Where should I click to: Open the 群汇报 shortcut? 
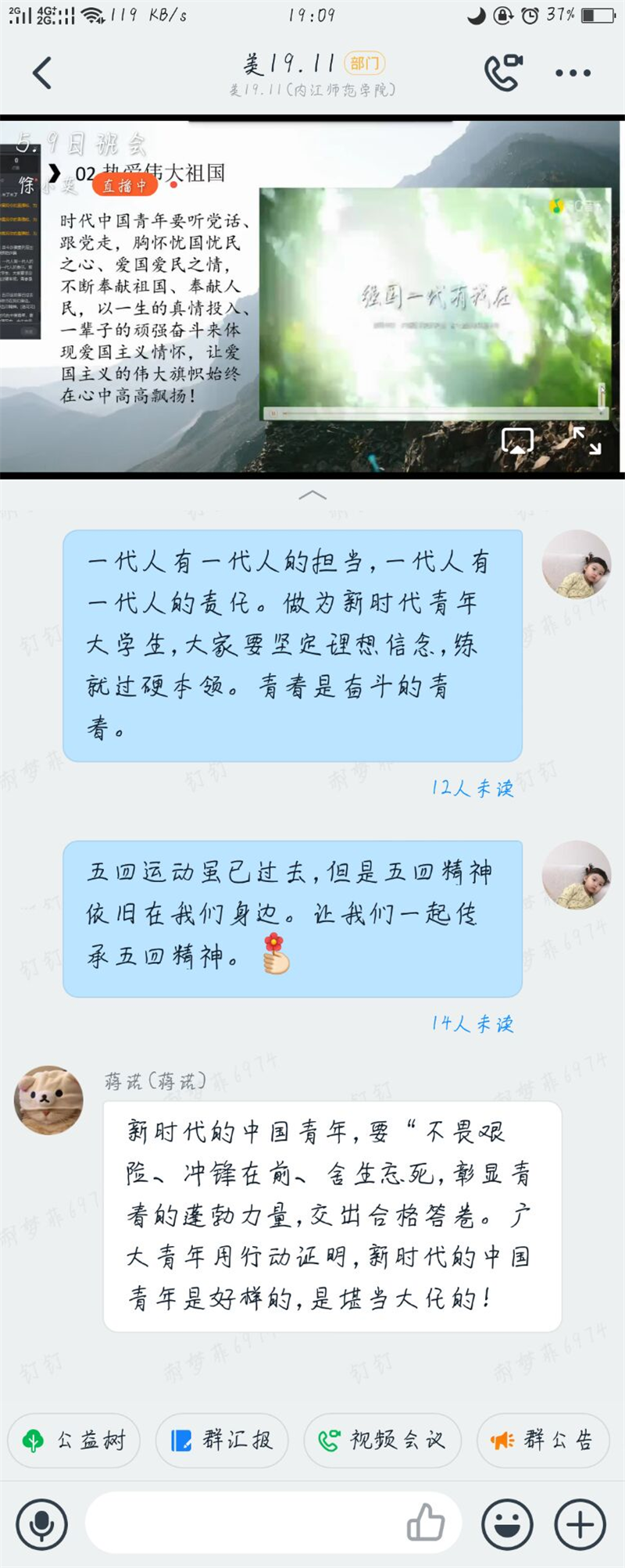(x=222, y=1440)
